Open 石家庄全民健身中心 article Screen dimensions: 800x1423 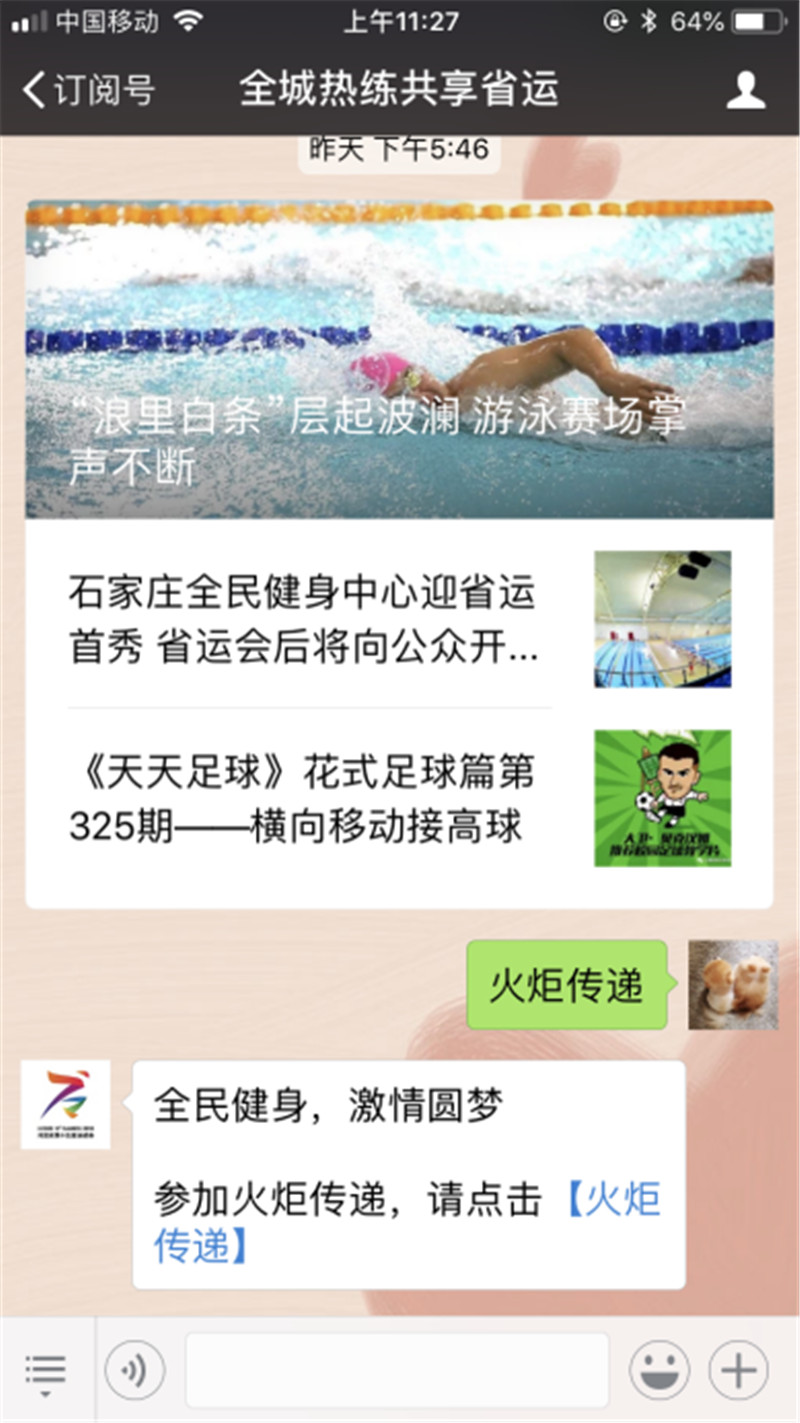coord(310,620)
